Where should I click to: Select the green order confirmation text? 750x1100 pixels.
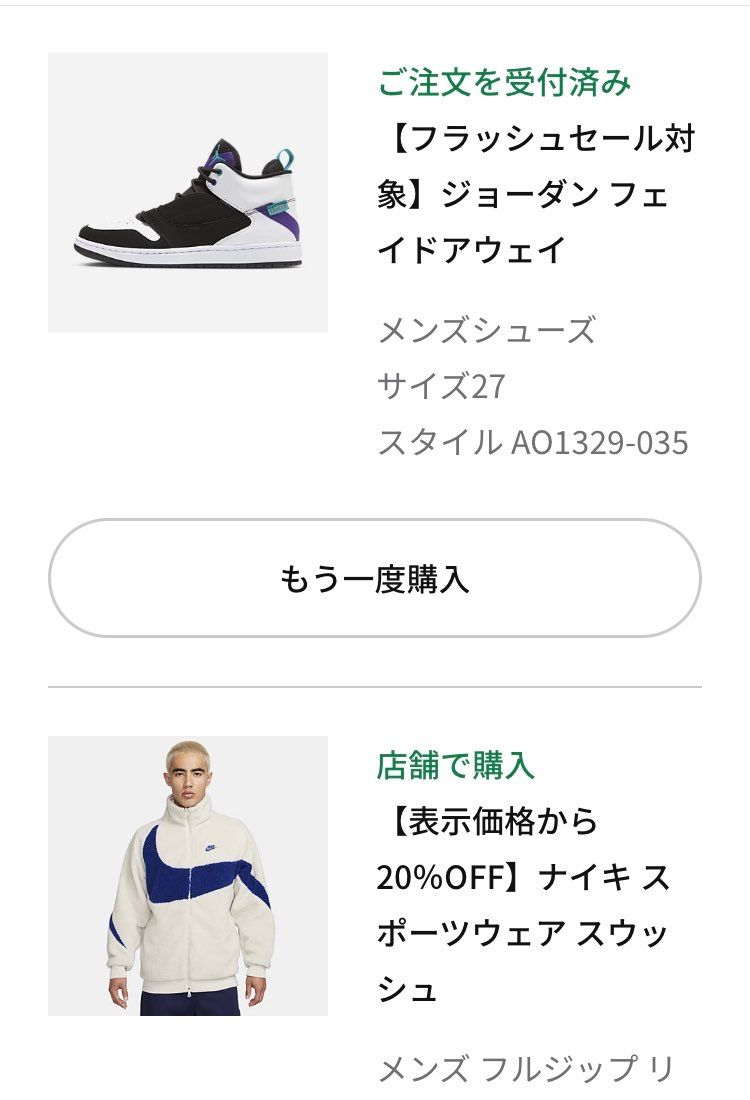[505, 85]
